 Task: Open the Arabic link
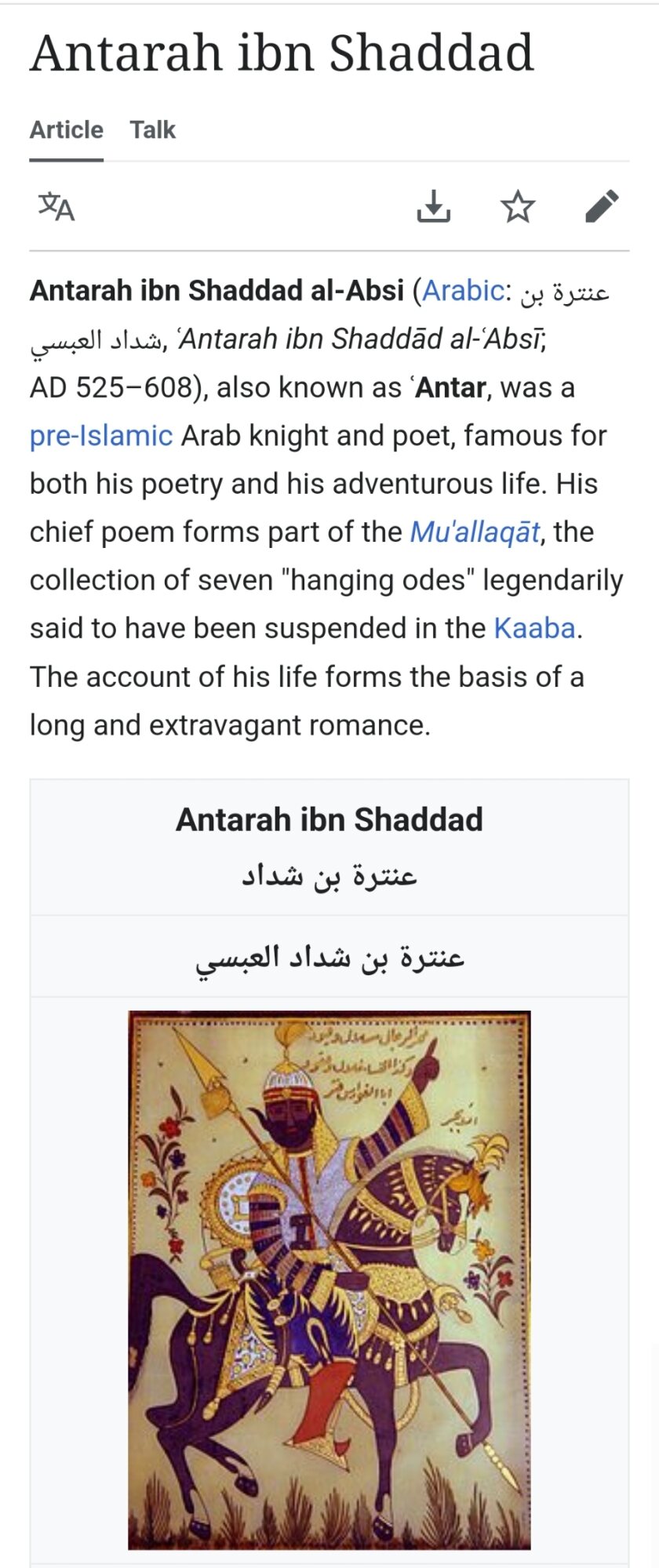click(463, 291)
